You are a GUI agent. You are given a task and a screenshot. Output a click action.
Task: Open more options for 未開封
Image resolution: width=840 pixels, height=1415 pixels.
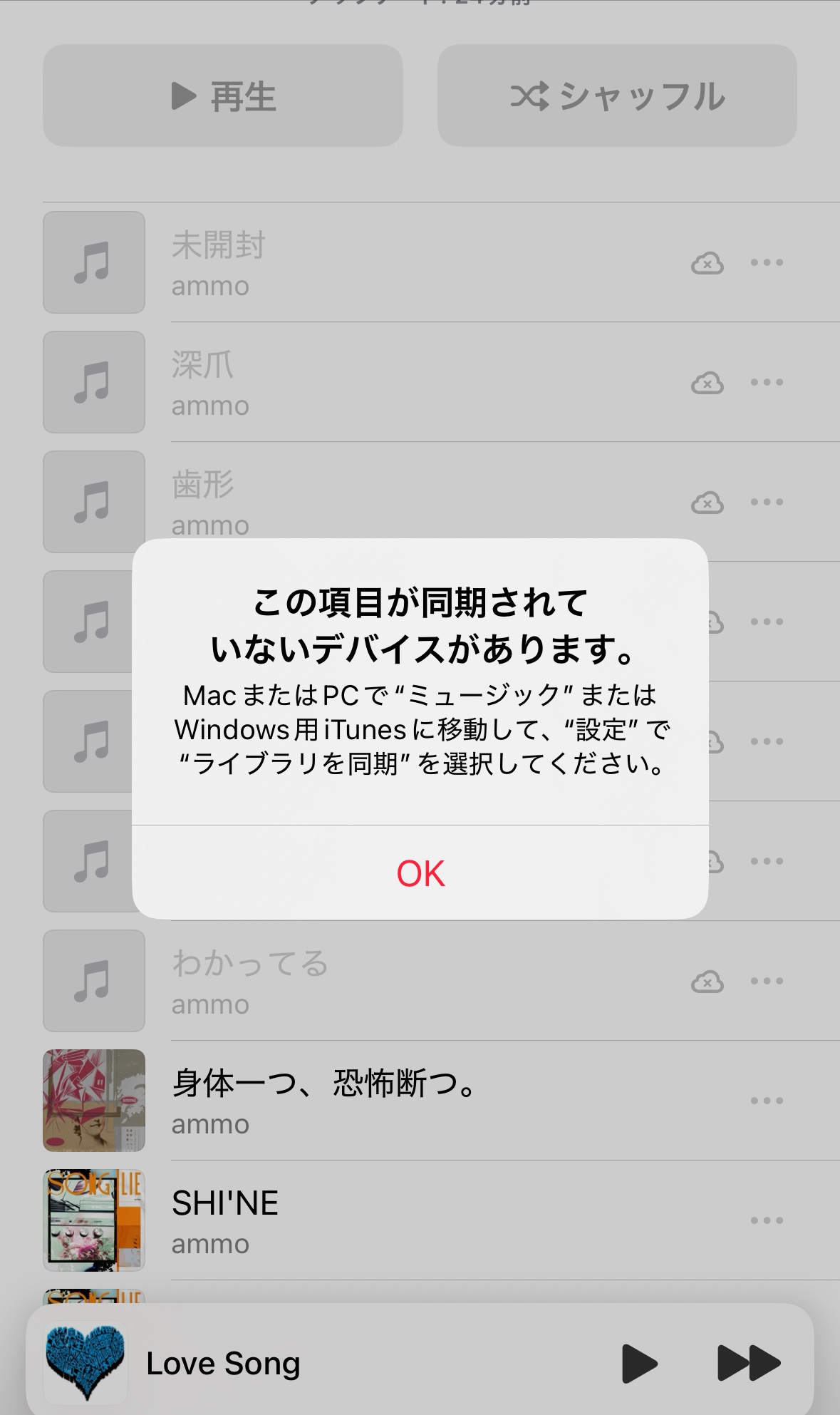click(x=767, y=263)
